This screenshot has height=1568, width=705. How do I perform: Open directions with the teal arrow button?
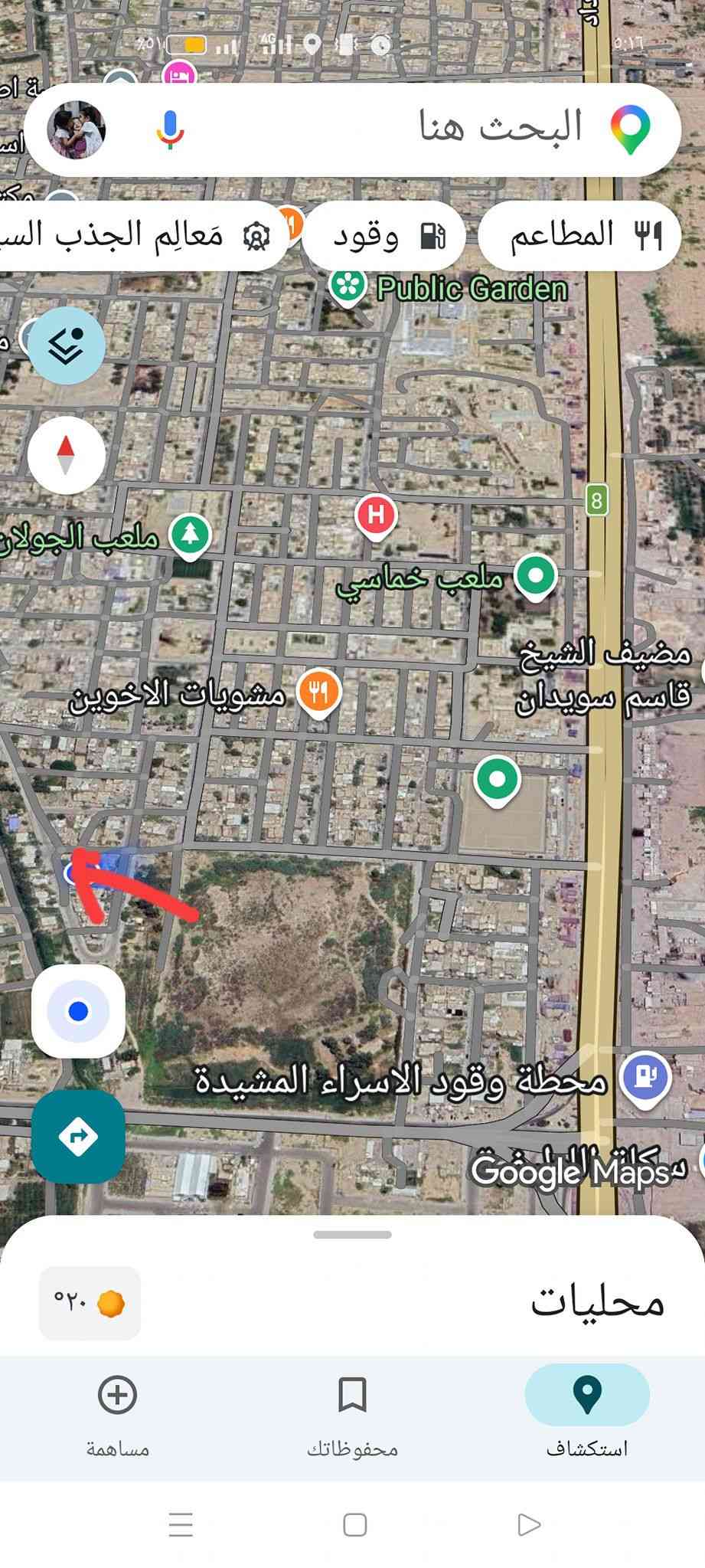coord(78,1136)
